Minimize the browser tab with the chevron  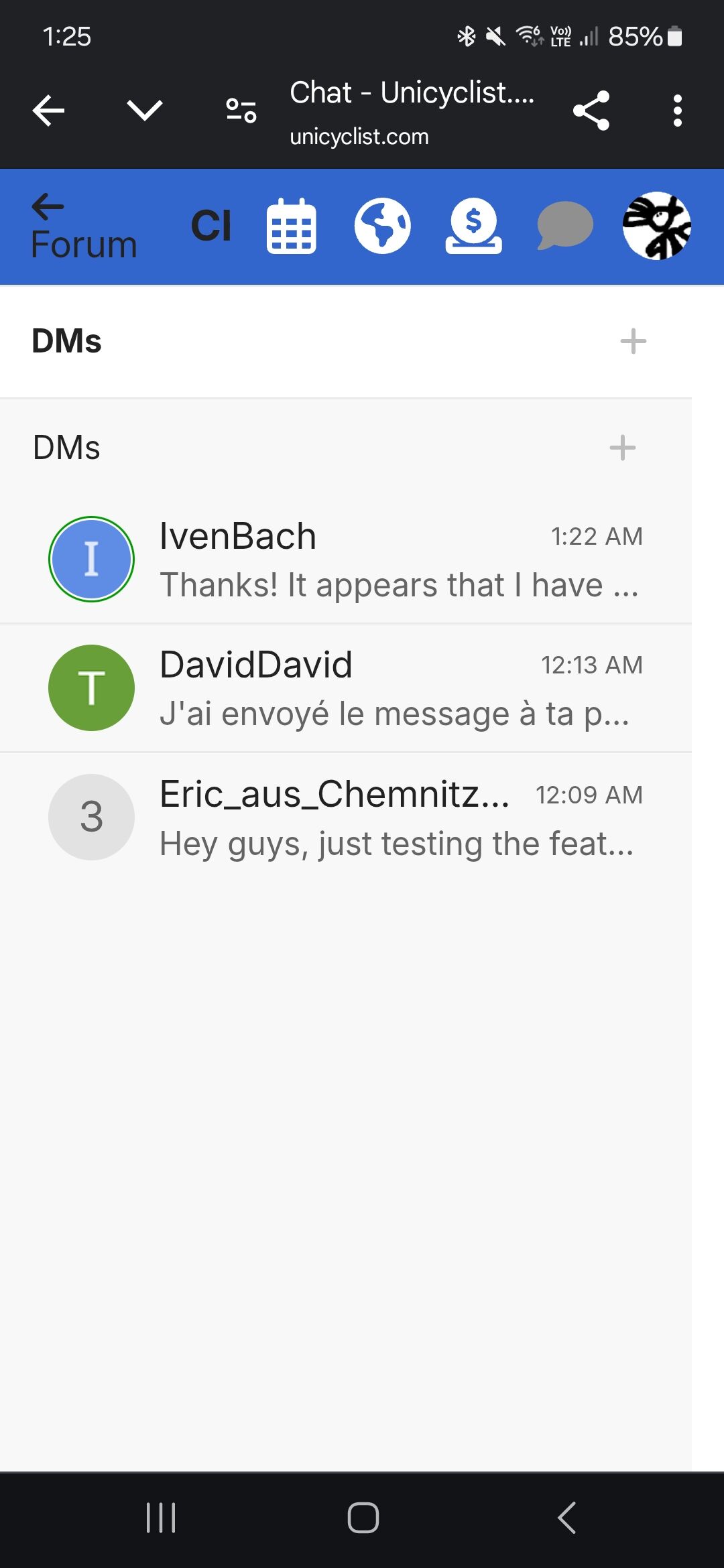click(145, 111)
